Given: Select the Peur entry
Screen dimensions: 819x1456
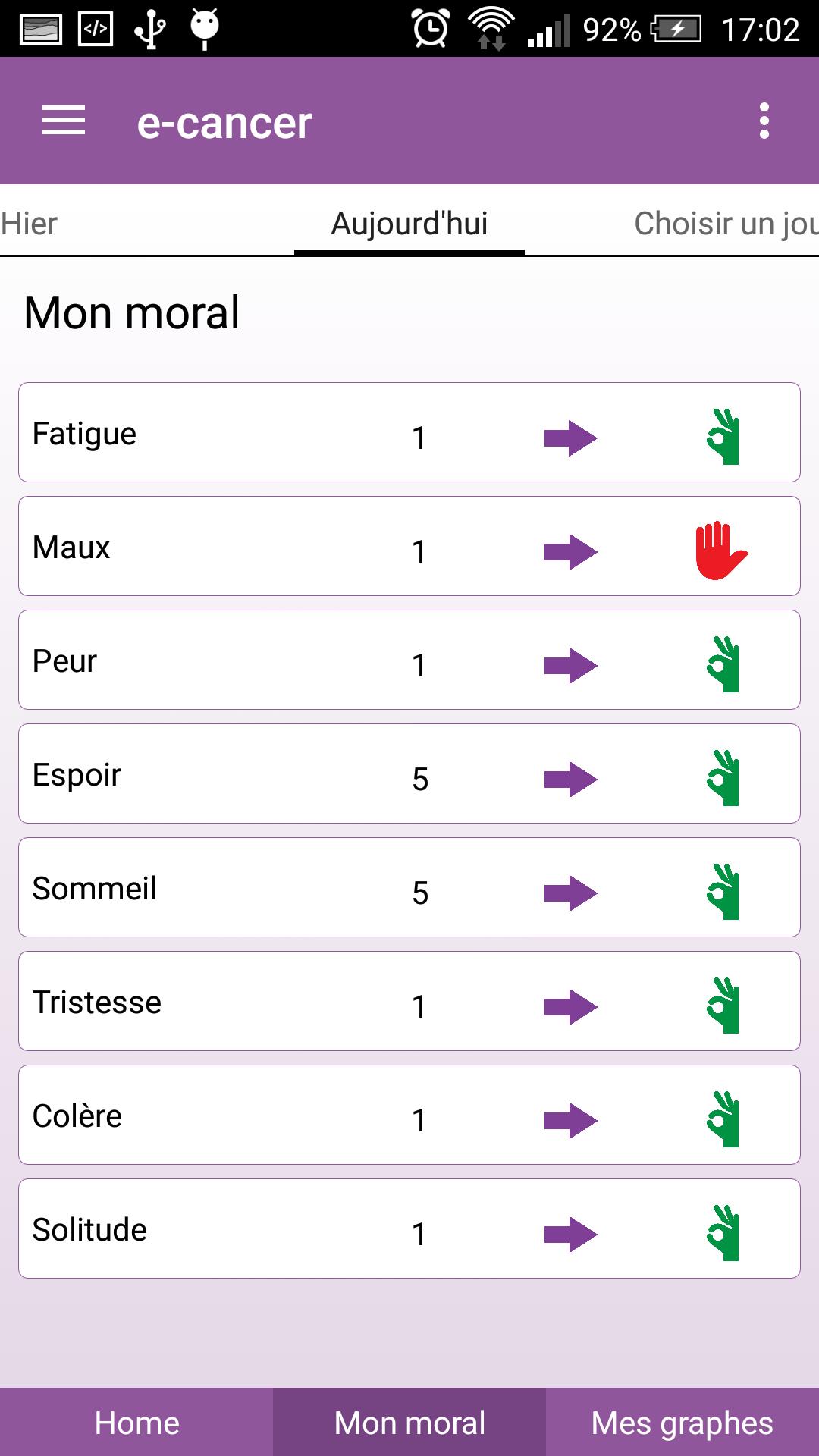Looking at the screenshot, I should 409,660.
